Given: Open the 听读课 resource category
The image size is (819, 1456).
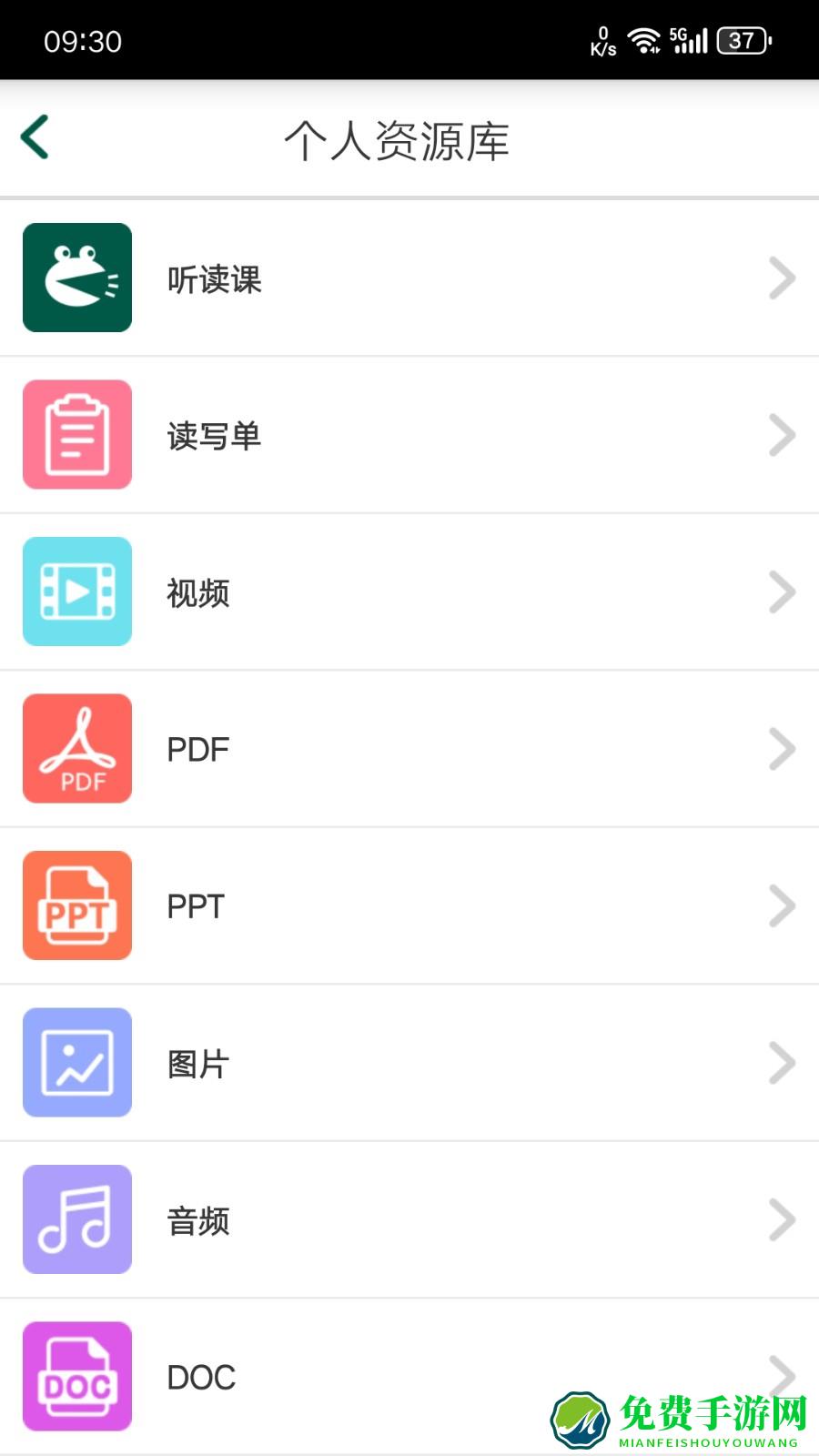Looking at the screenshot, I should pyautogui.click(x=409, y=278).
